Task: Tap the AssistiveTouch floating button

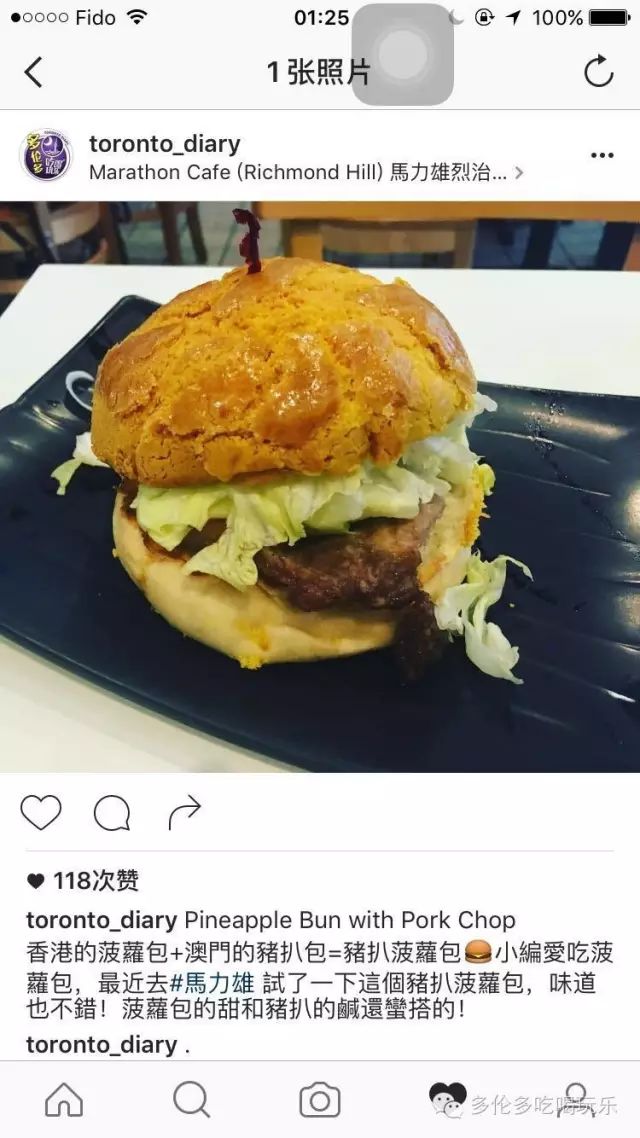Action: (403, 54)
